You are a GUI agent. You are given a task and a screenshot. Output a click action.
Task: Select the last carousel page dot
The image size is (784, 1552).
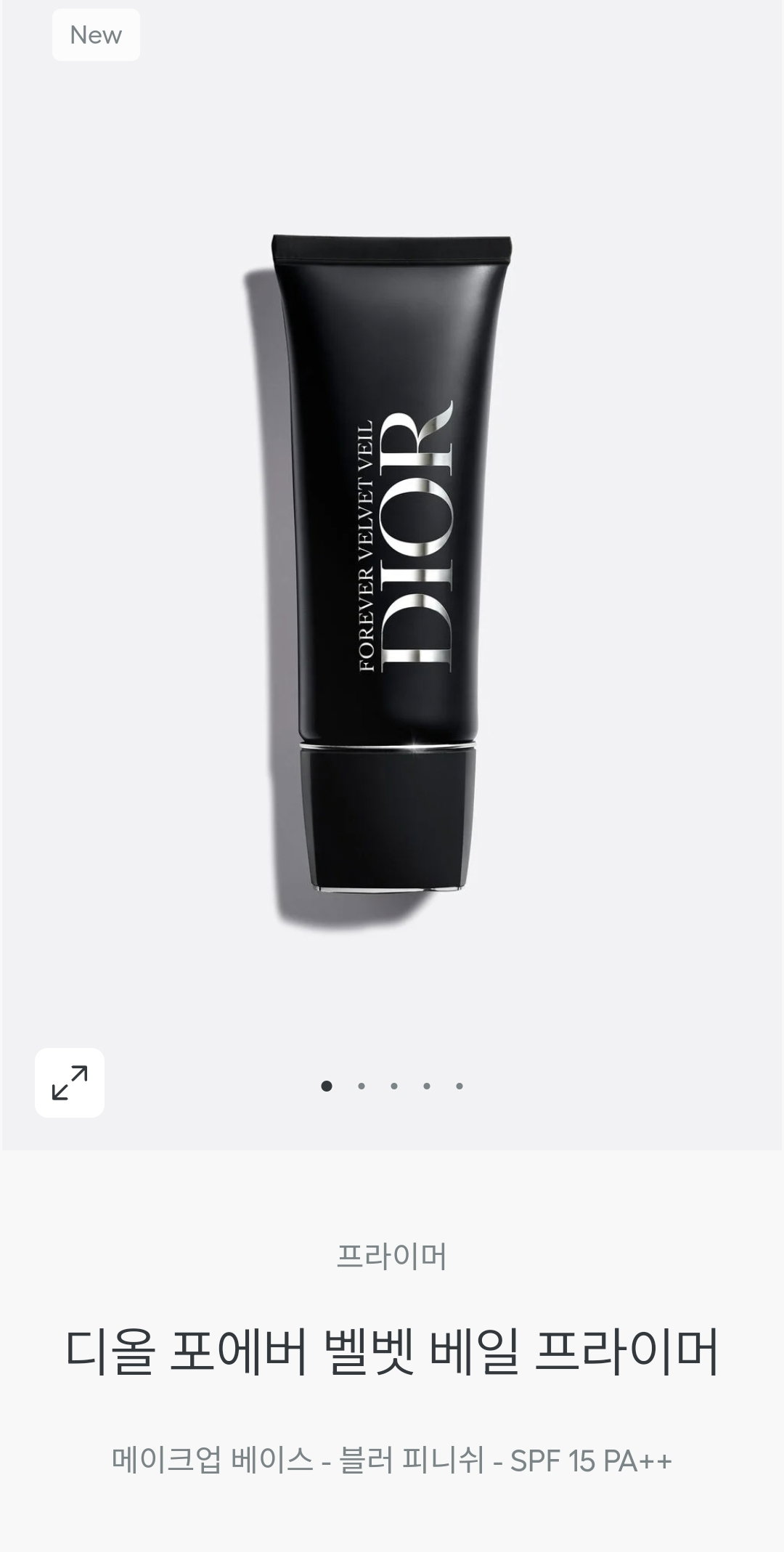(460, 1086)
